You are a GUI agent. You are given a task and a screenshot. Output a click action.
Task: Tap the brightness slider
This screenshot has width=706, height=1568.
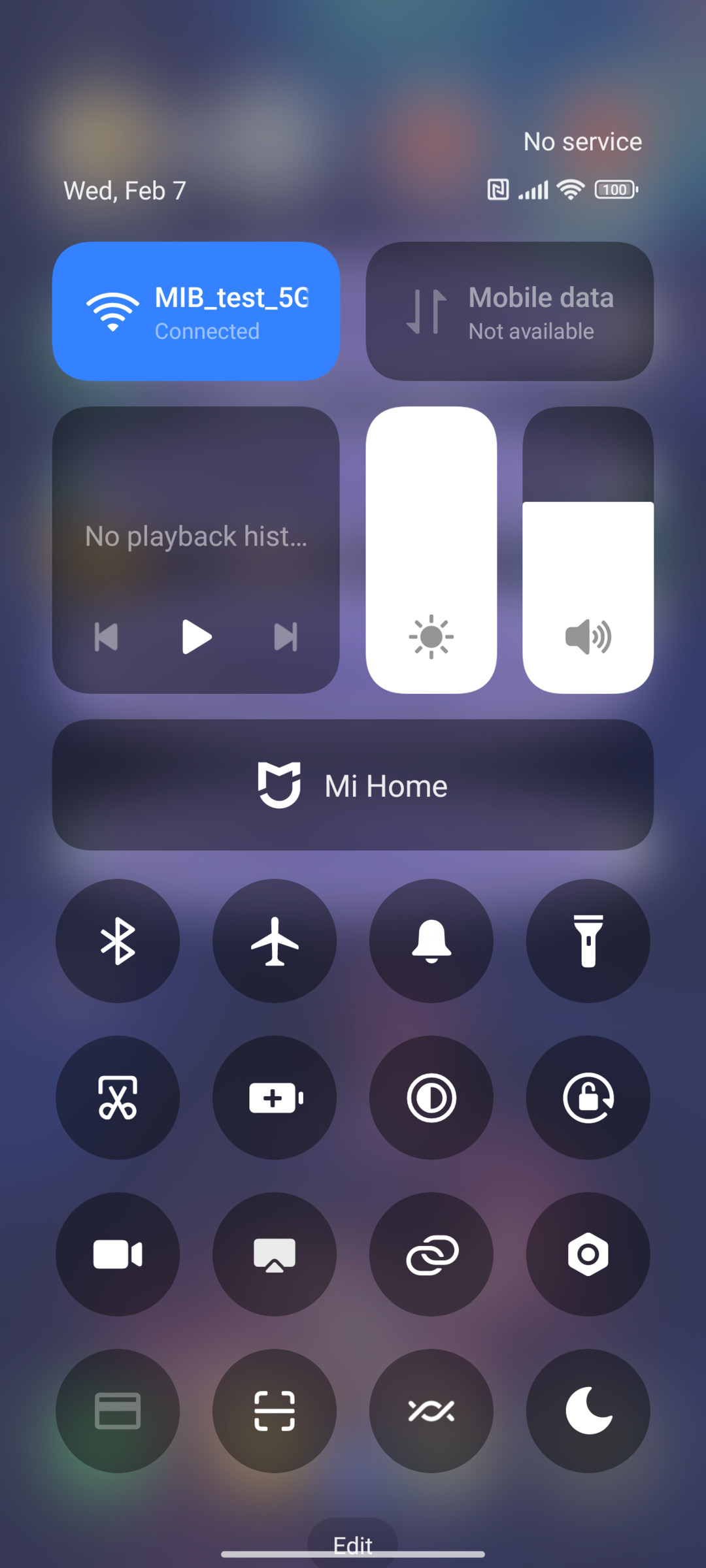431,550
